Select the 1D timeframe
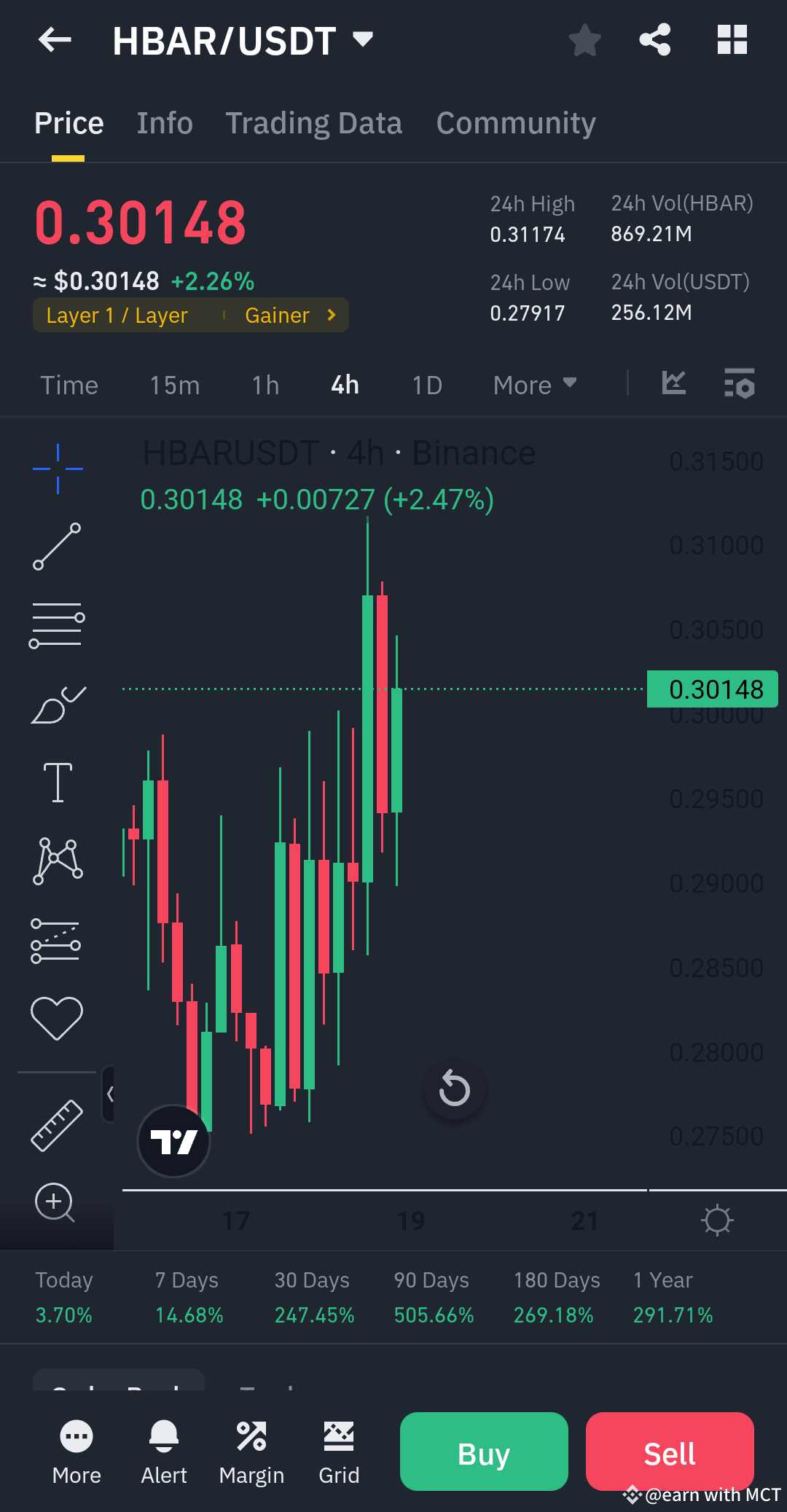The width and height of the screenshot is (787, 1512). point(426,385)
